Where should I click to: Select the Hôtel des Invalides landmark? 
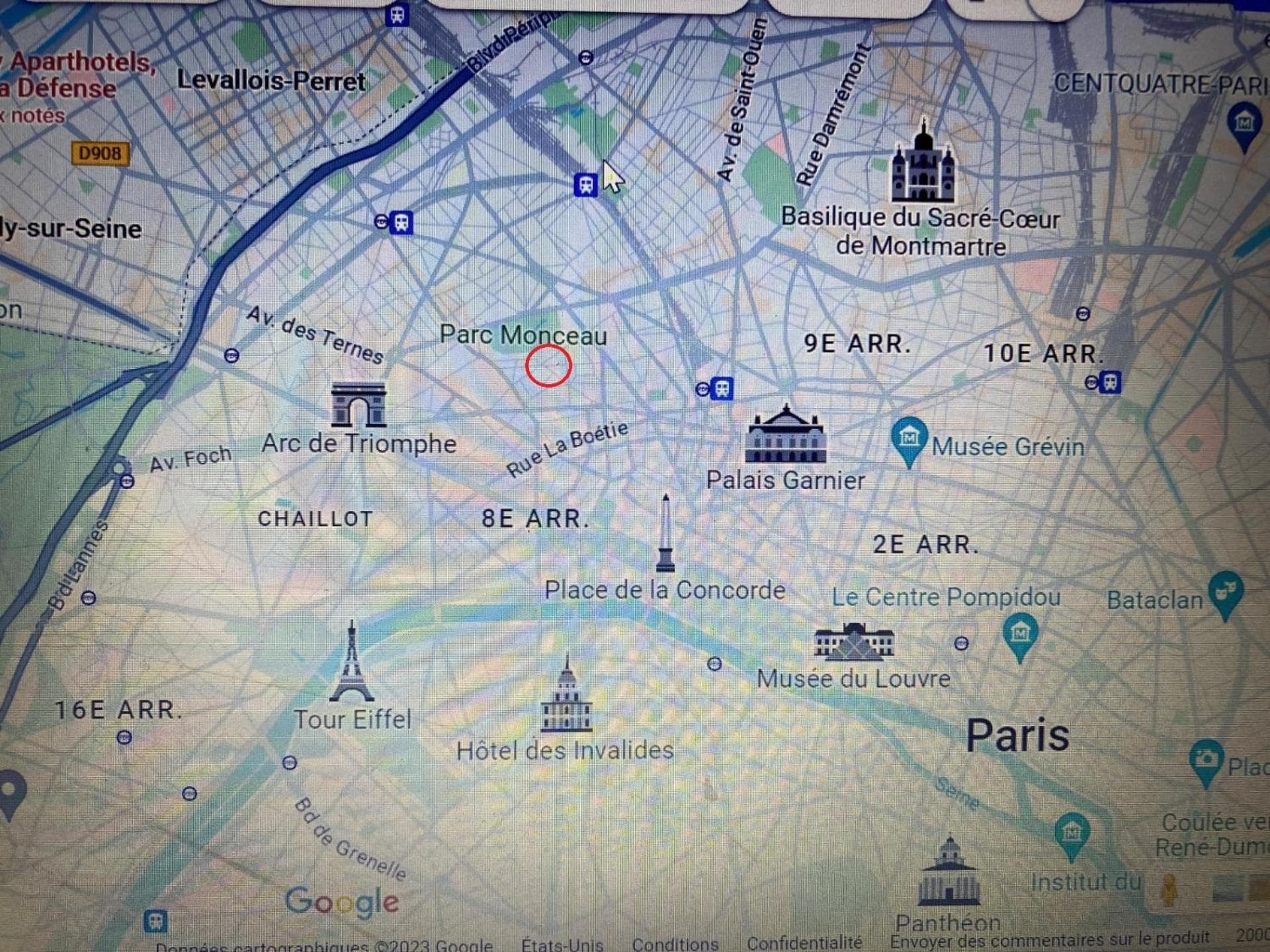pos(566,695)
